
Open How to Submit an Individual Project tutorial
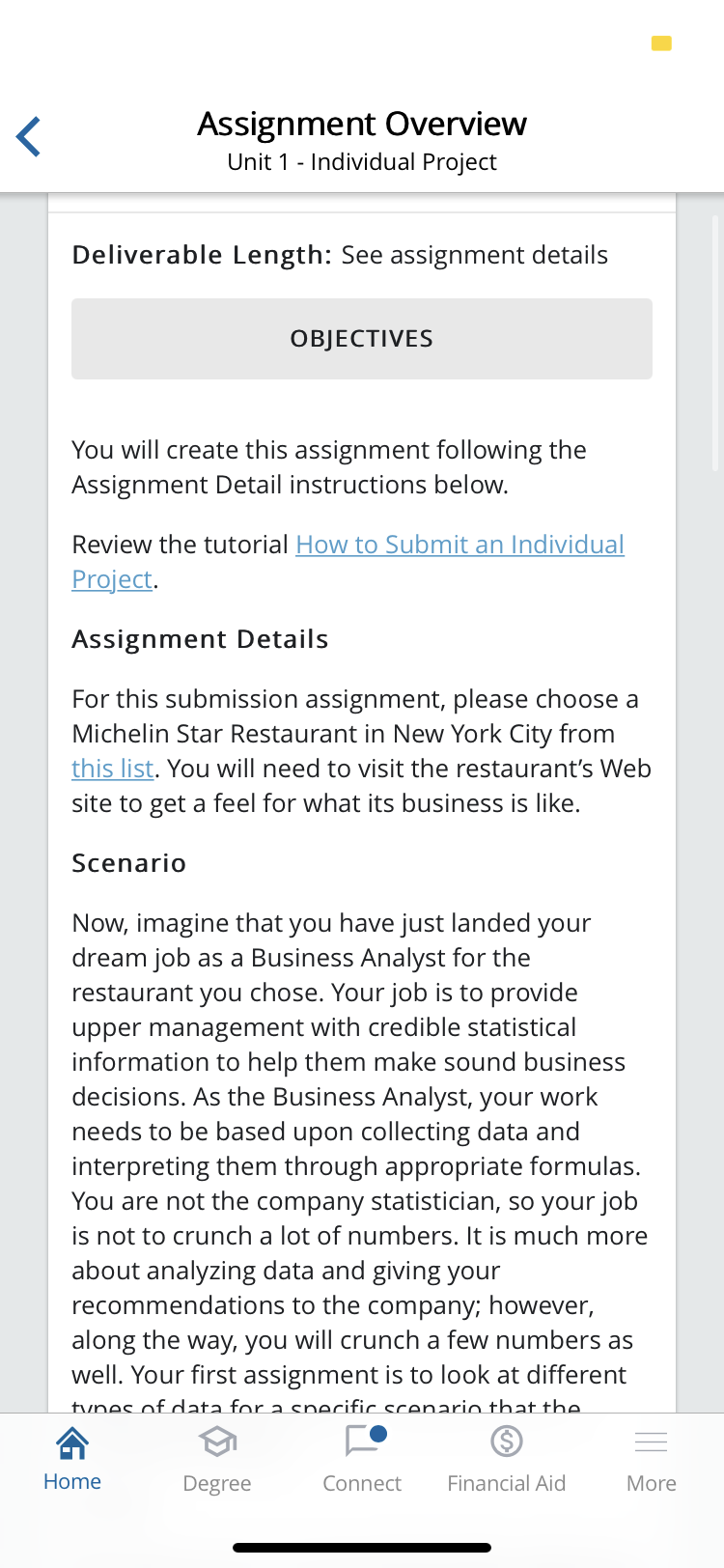click(x=459, y=545)
